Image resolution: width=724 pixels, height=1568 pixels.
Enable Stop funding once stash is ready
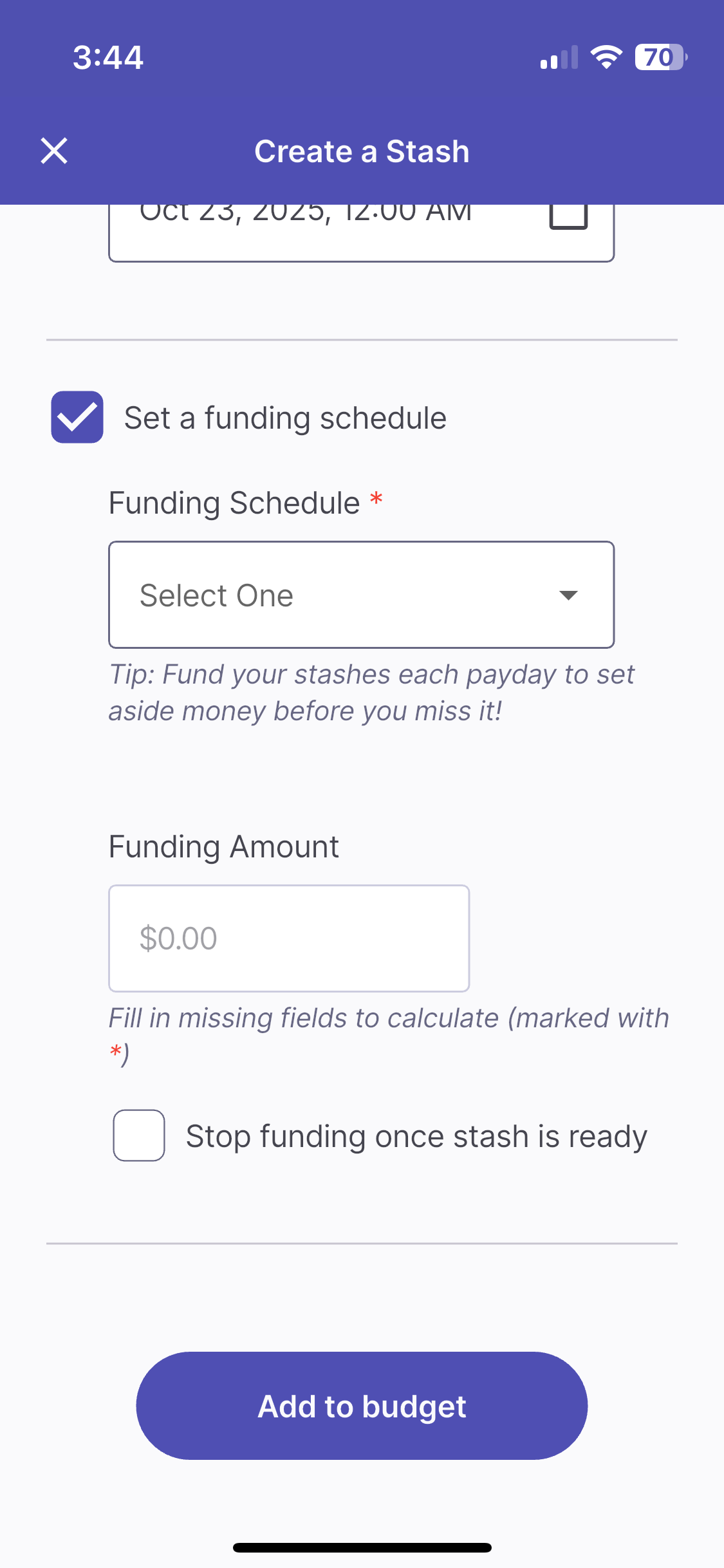[139, 1135]
